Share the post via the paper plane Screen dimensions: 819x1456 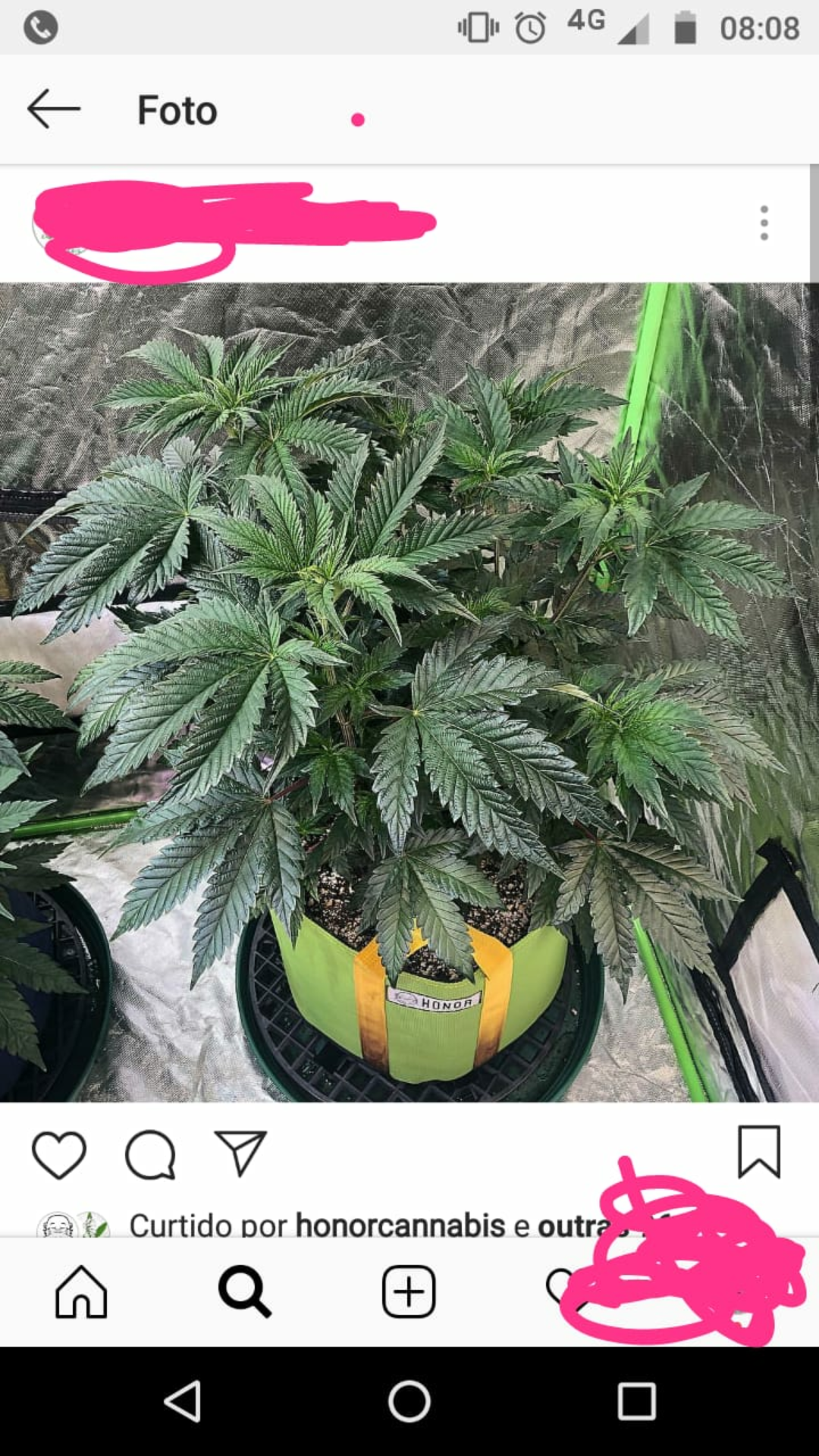(240, 1153)
